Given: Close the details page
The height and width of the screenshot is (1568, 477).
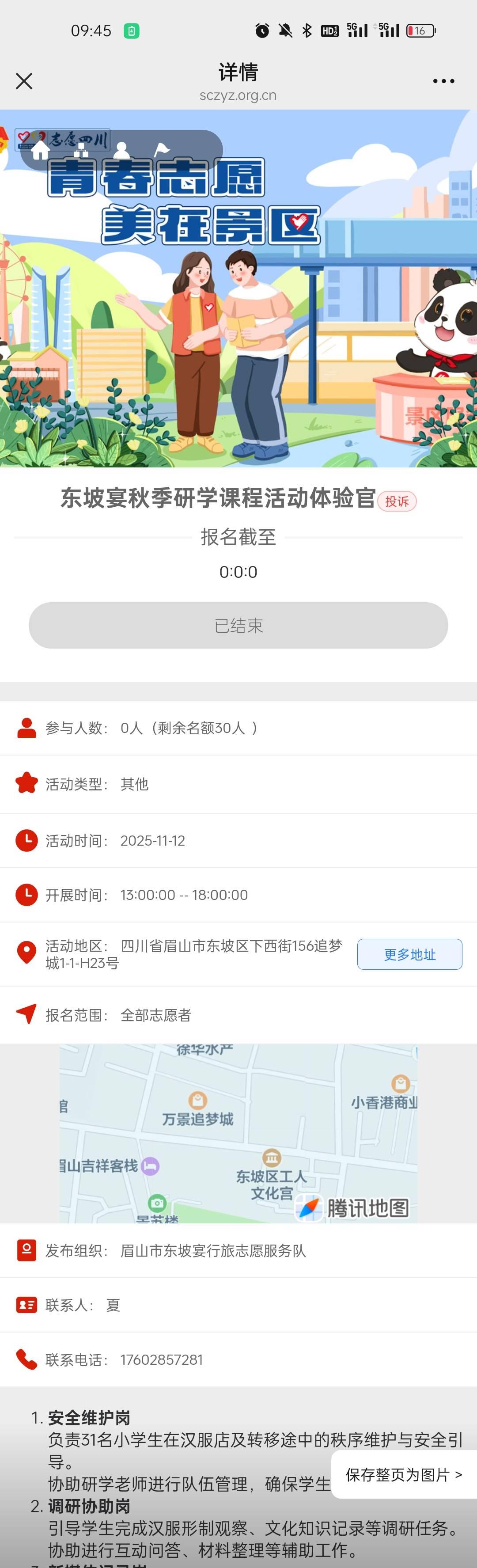Looking at the screenshot, I should 24,81.
